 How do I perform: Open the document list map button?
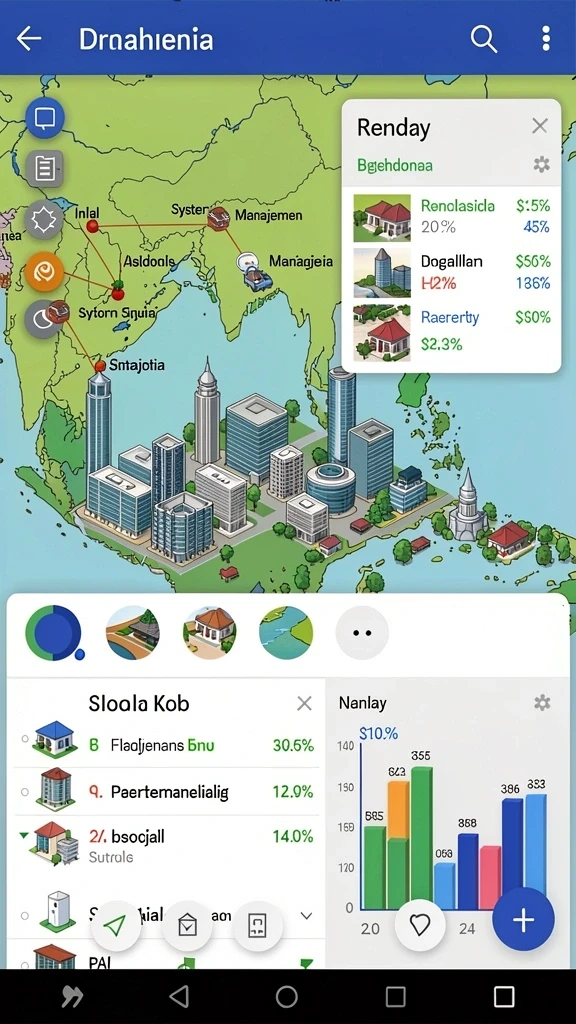click(x=44, y=168)
